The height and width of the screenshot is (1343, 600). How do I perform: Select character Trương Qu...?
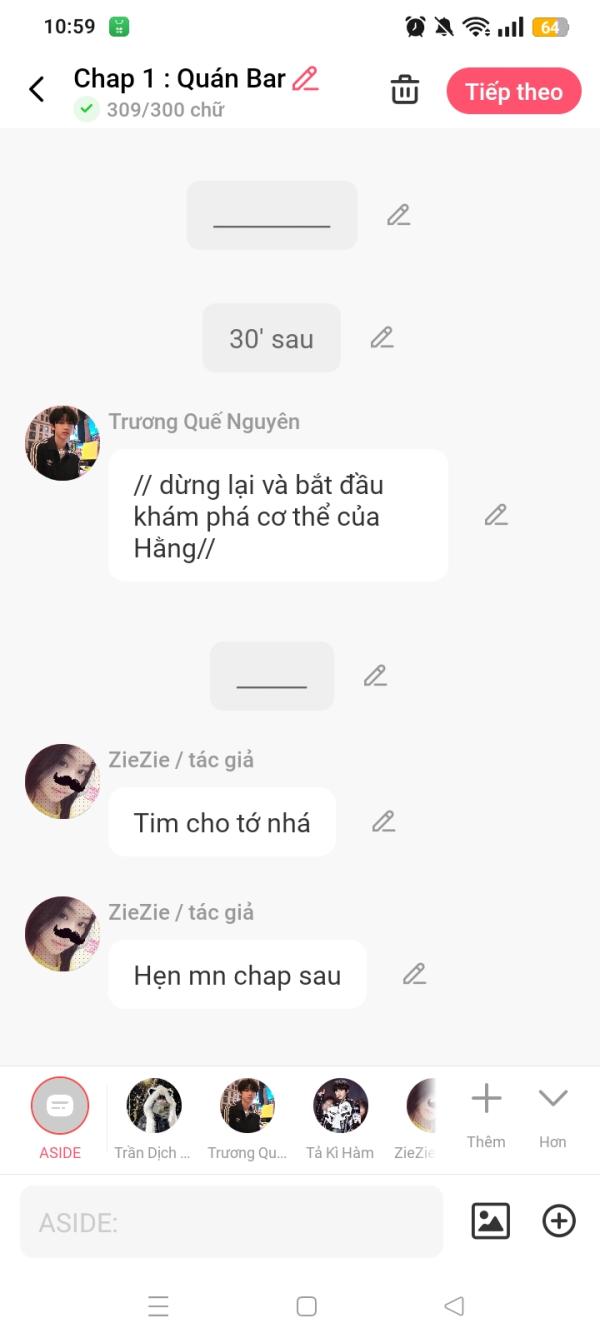pos(247,1106)
